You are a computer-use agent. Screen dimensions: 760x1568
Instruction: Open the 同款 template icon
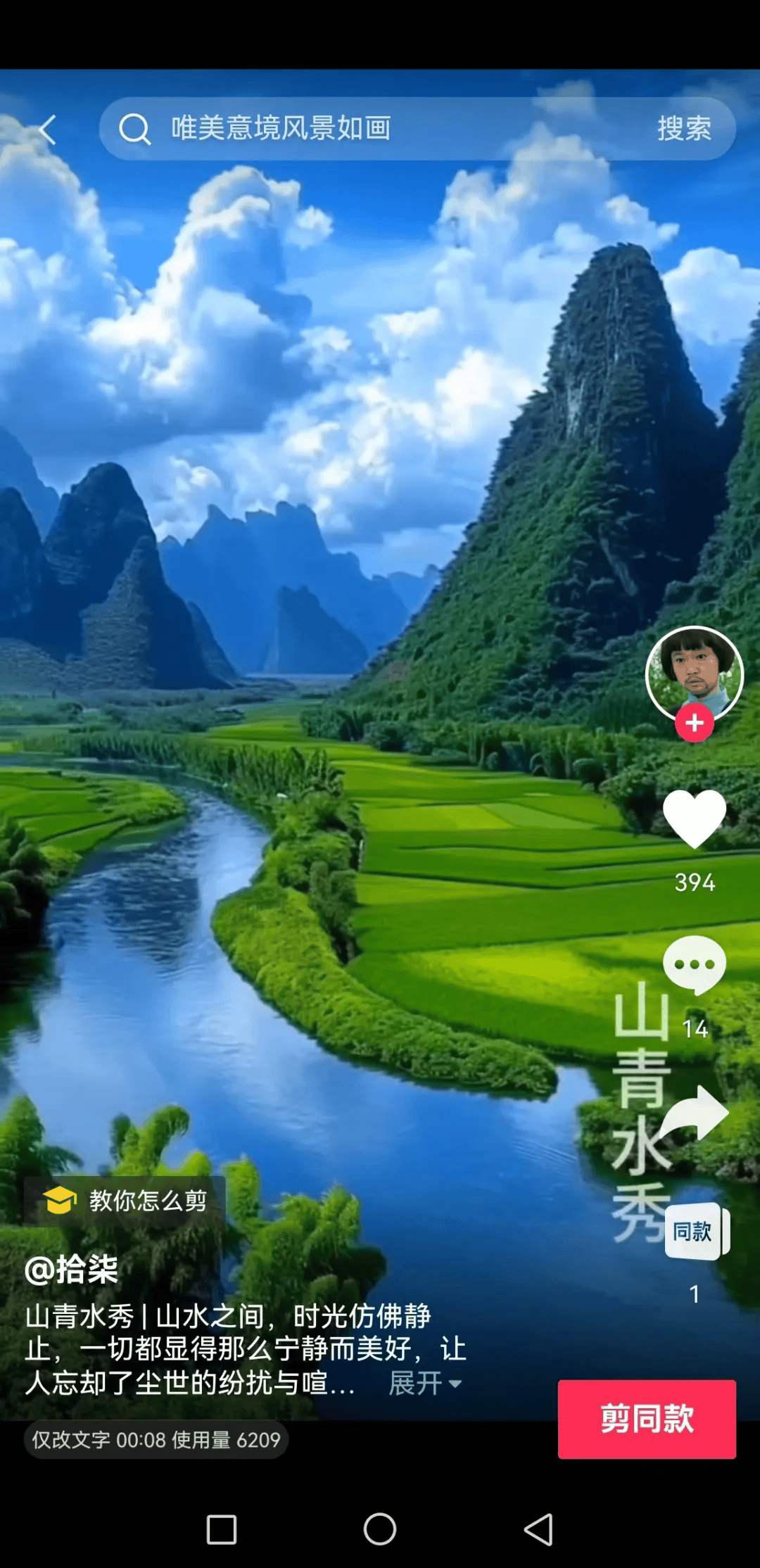695,1232
